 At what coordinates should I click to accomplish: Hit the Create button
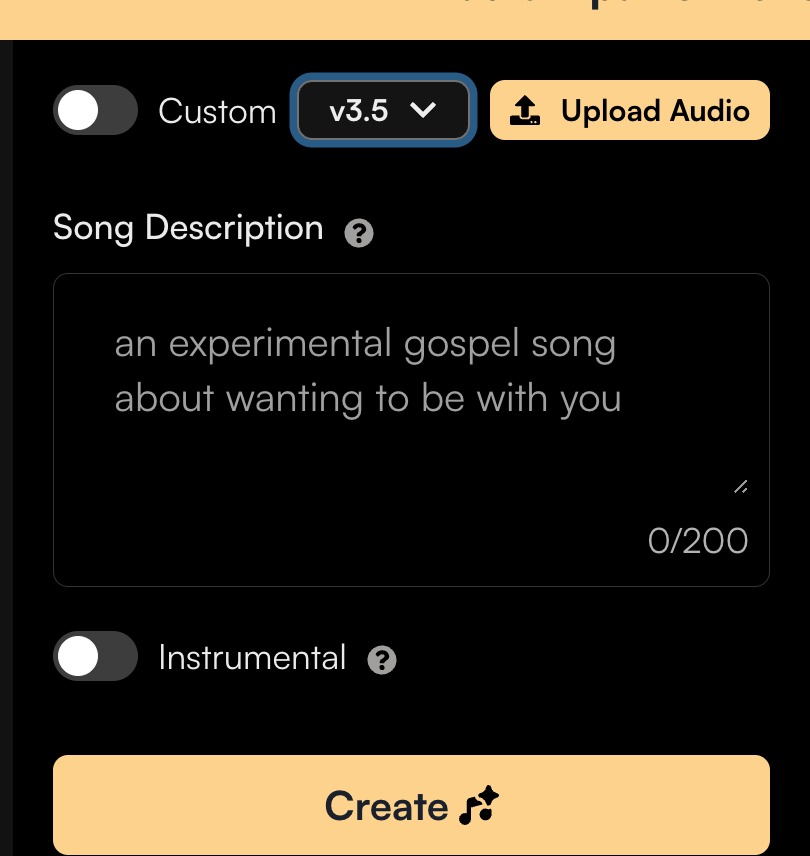click(411, 805)
